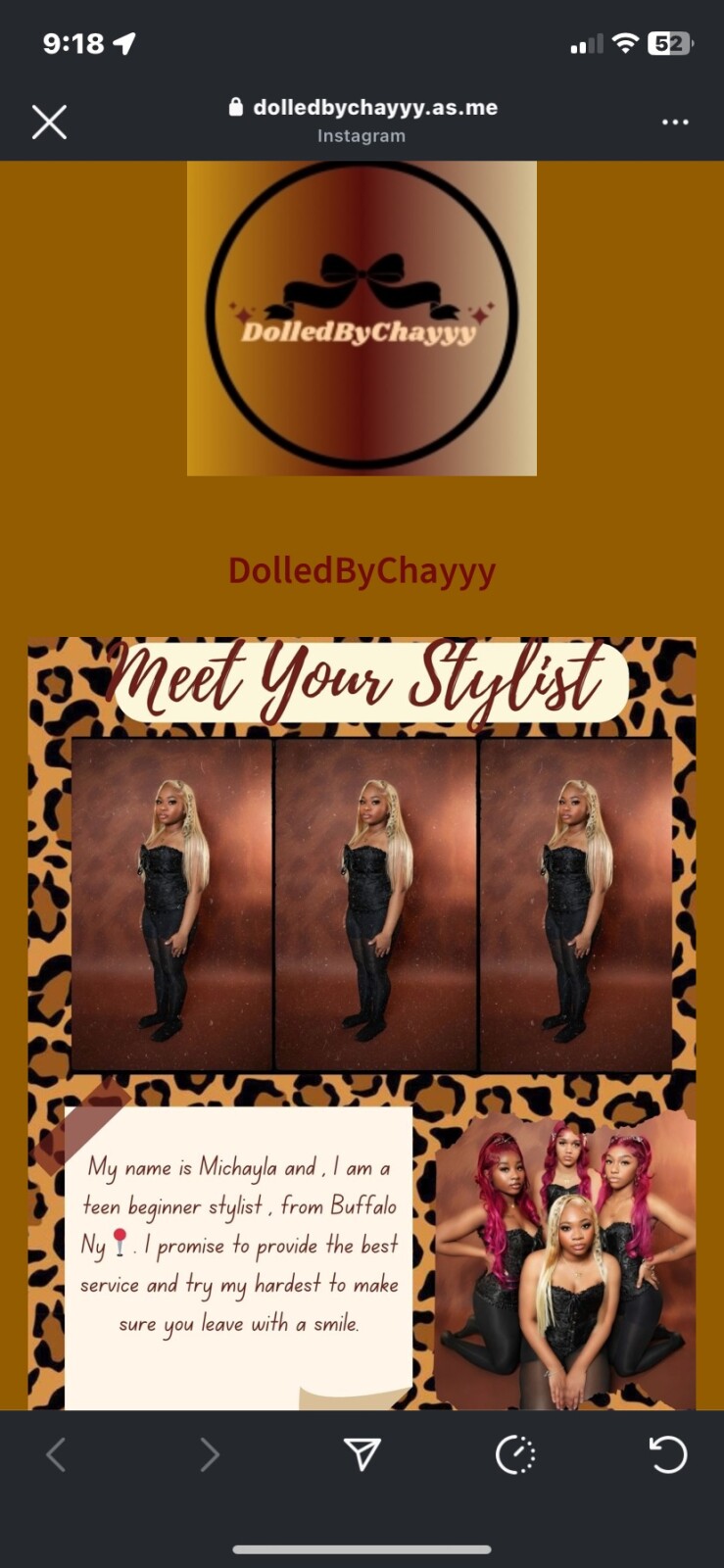Screen dimensions: 724x1568
Task: Open the three-dot overflow menu
Action: point(675,122)
